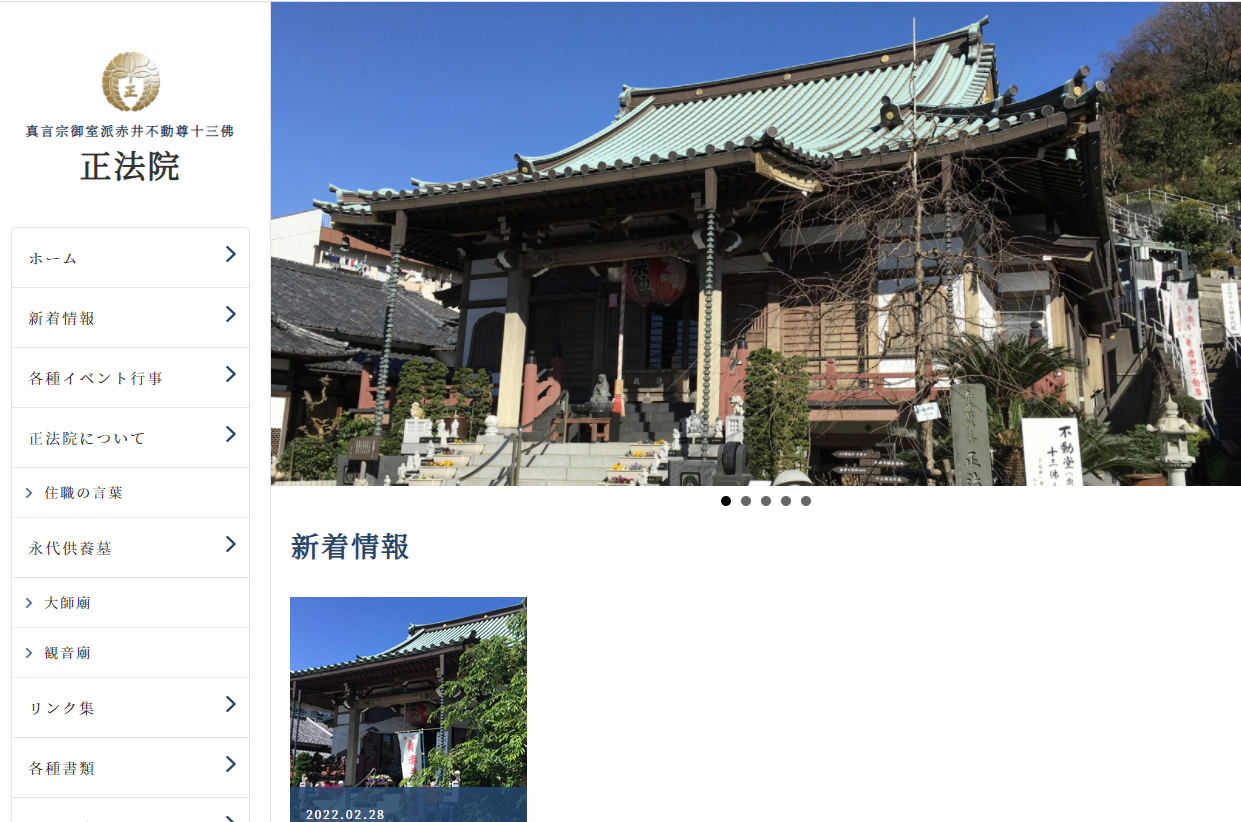Open the 2022.02.28 news card
Image resolution: width=1241 pixels, height=822 pixels.
pyautogui.click(x=408, y=708)
